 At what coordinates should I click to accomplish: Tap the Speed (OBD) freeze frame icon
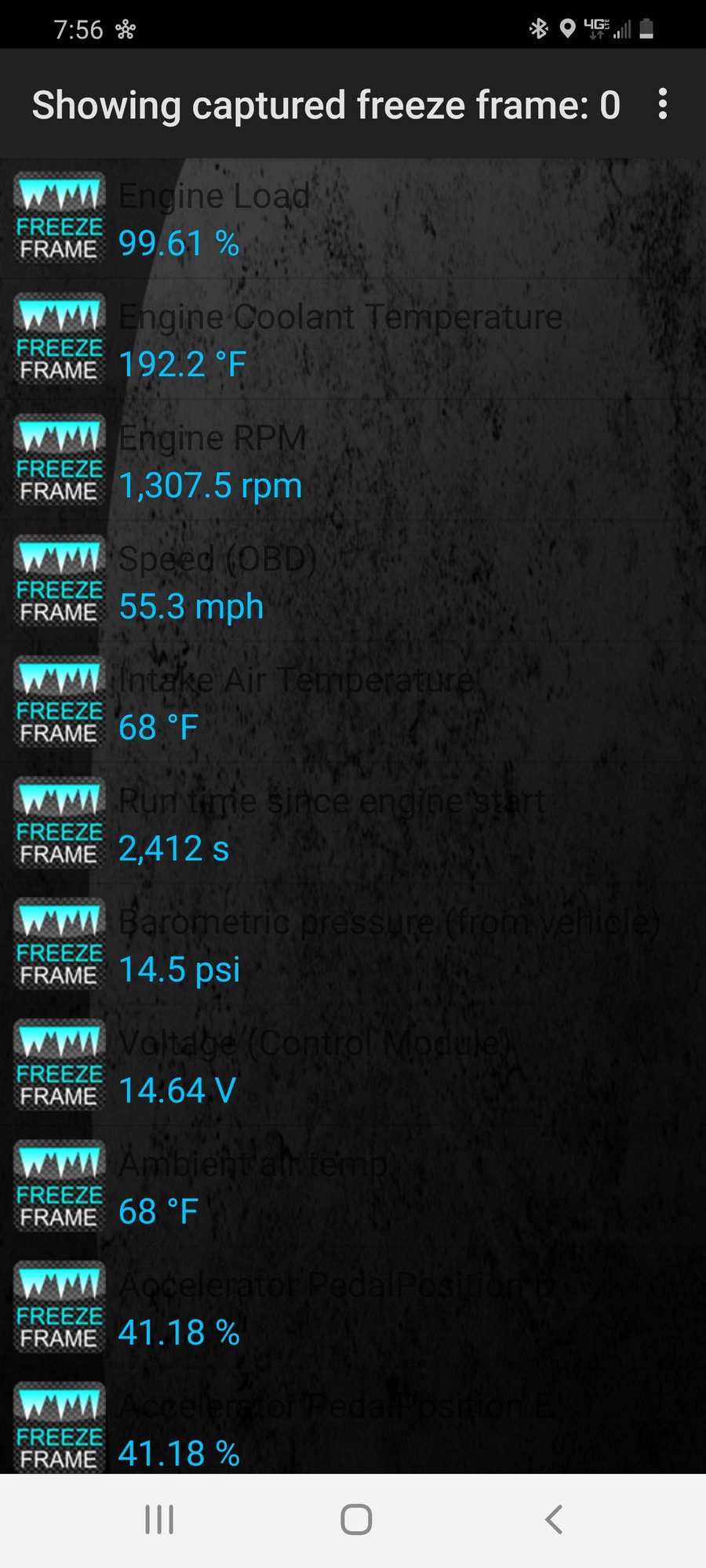(59, 580)
